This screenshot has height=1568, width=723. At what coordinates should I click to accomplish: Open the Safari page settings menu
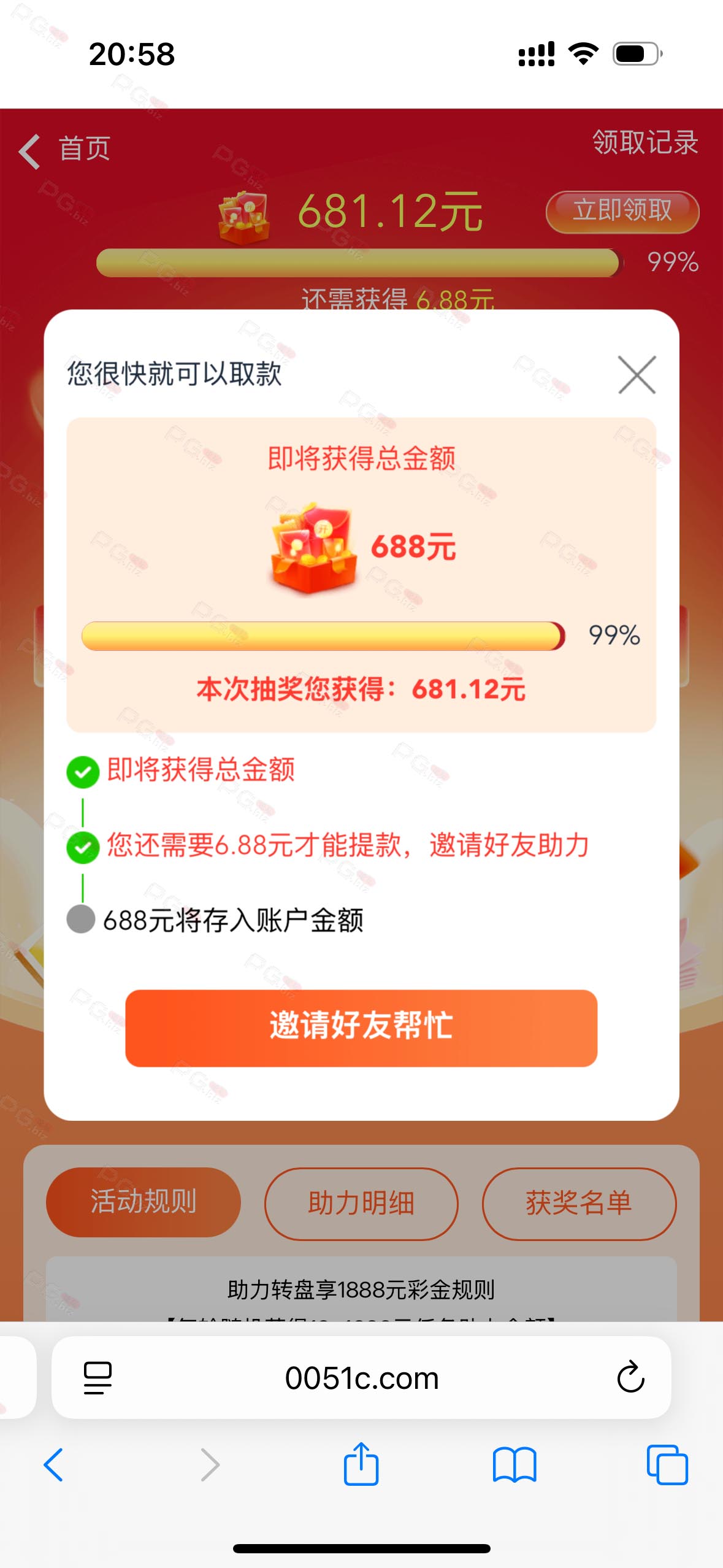[98, 1378]
